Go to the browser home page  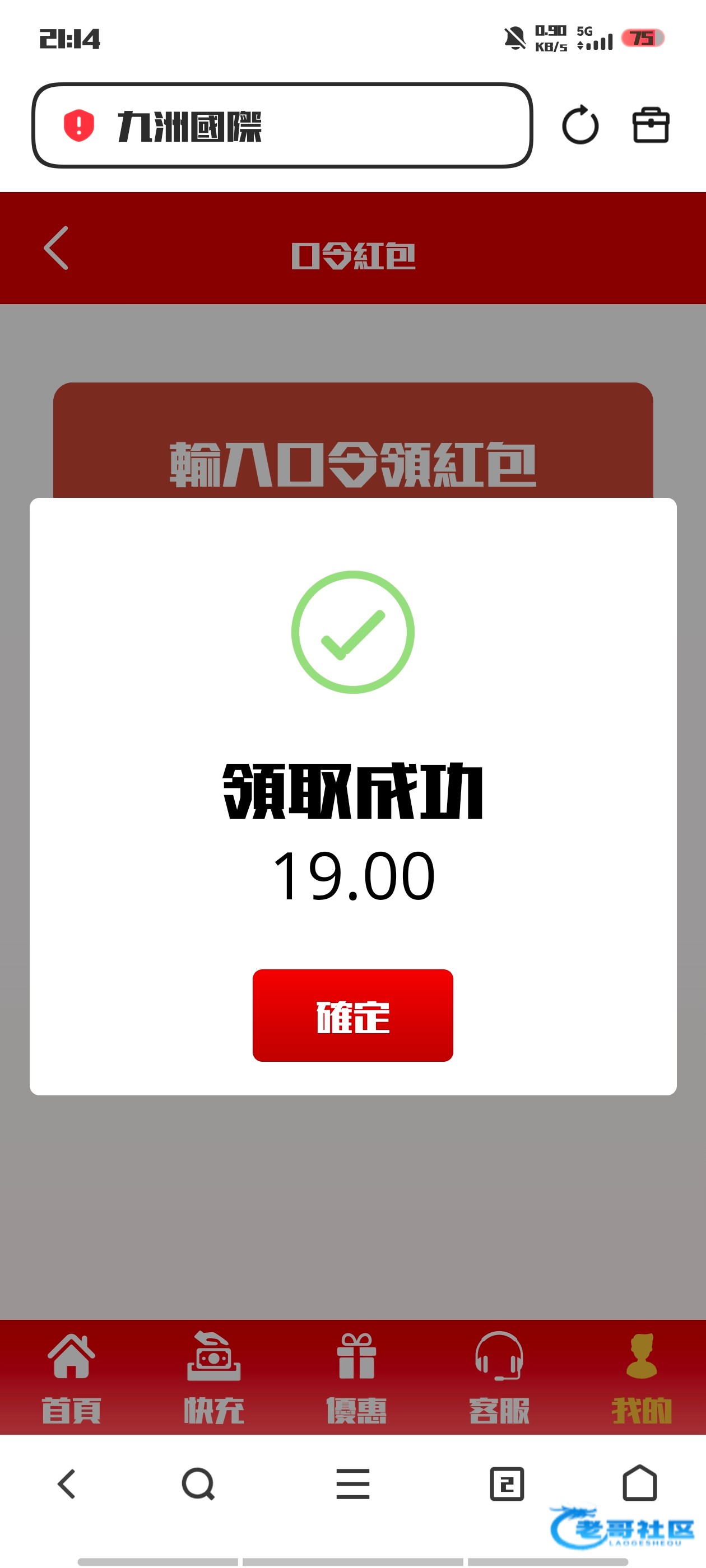[640, 1483]
